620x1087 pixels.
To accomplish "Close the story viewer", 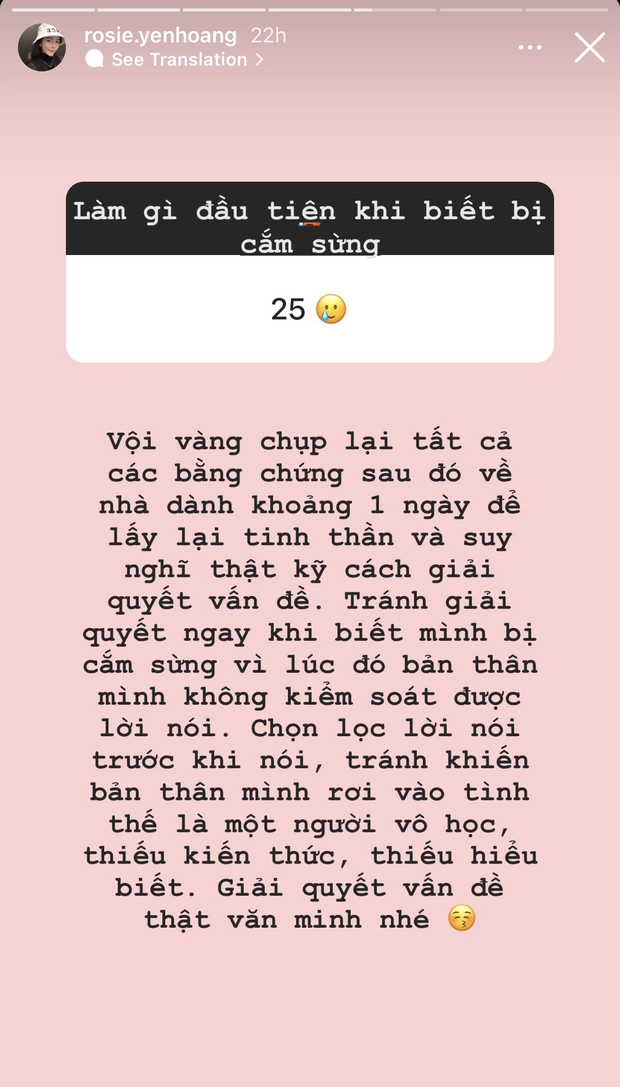I will click(589, 47).
